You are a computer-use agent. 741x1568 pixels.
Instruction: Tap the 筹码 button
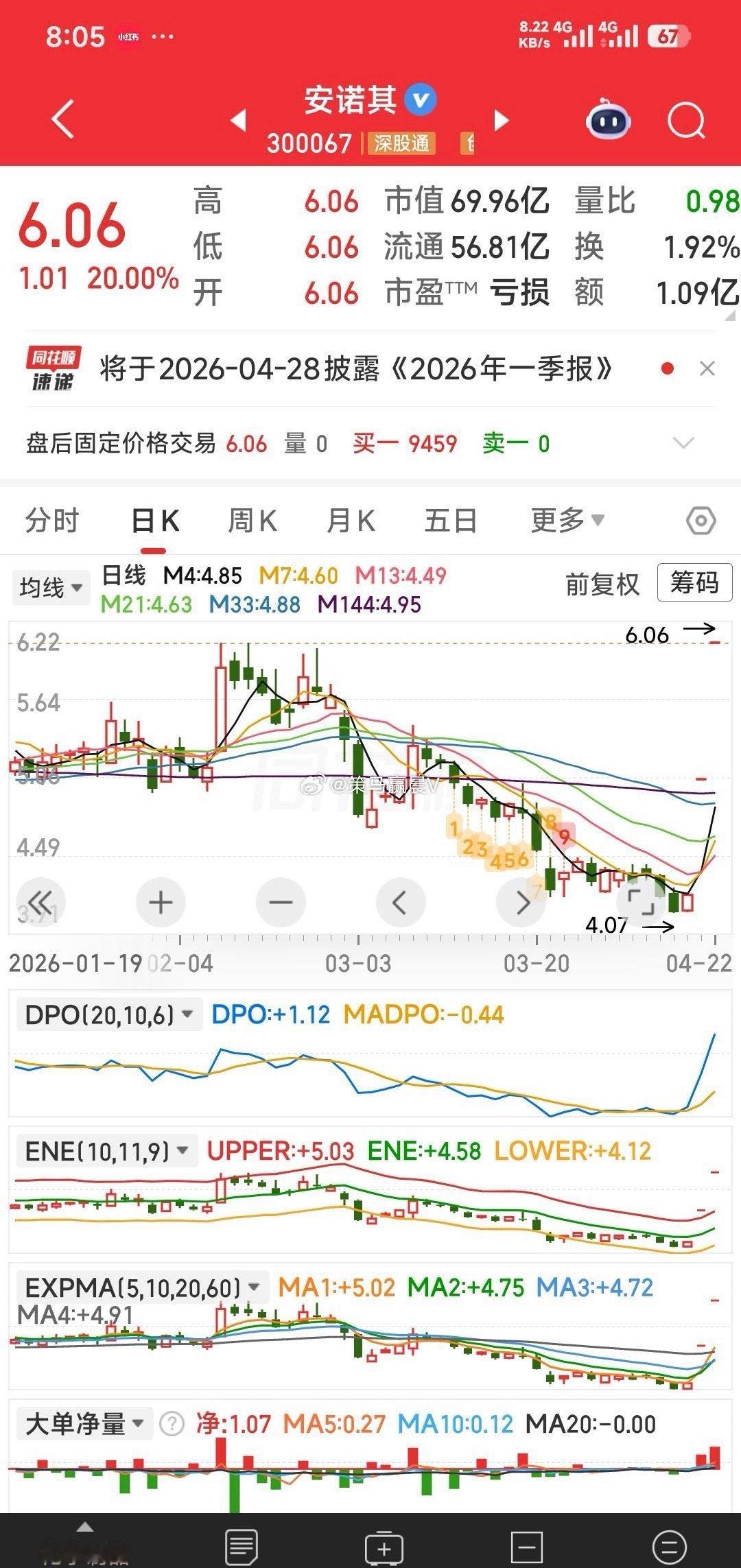coord(694,583)
